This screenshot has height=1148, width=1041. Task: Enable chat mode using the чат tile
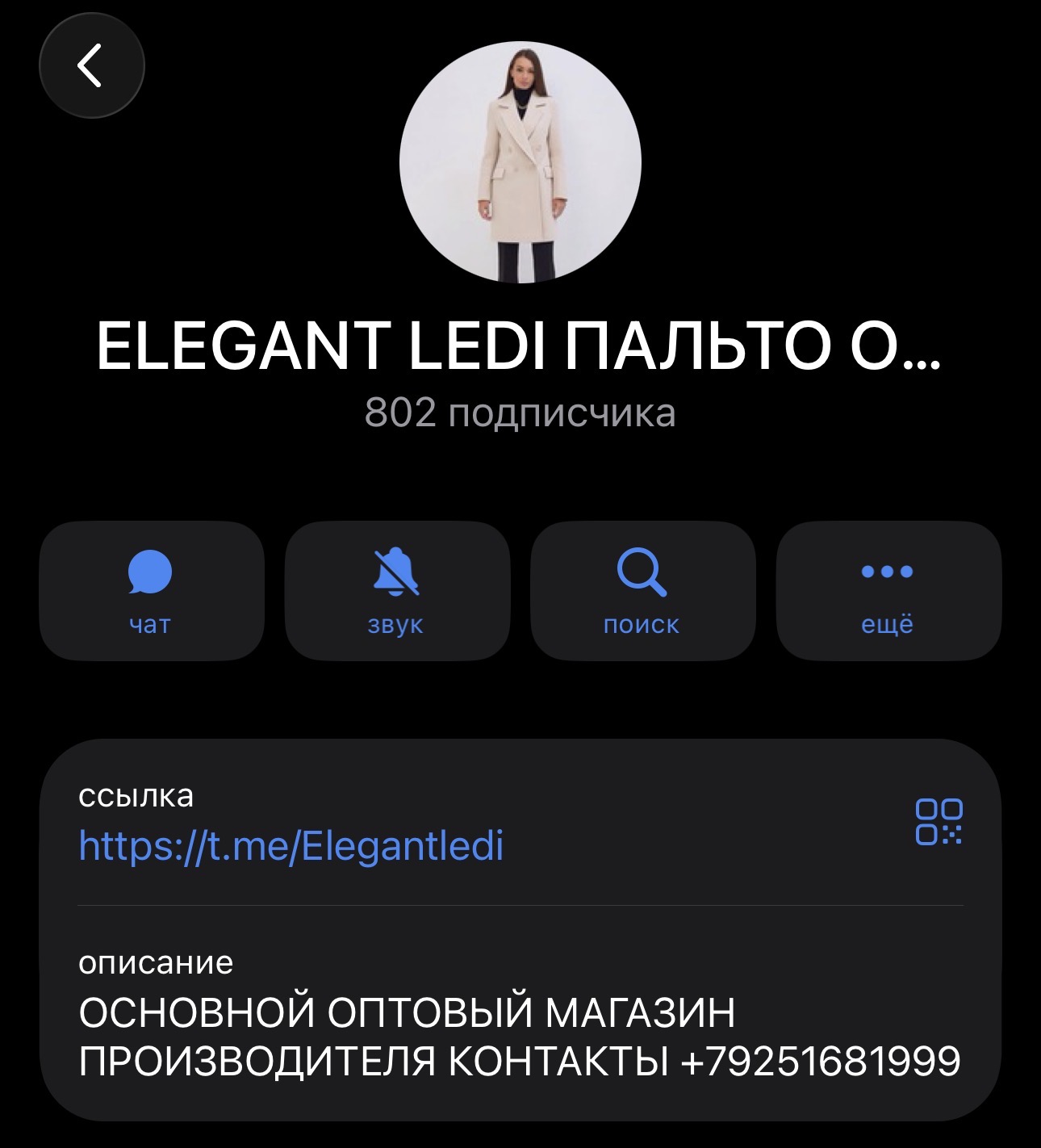pyautogui.click(x=152, y=589)
